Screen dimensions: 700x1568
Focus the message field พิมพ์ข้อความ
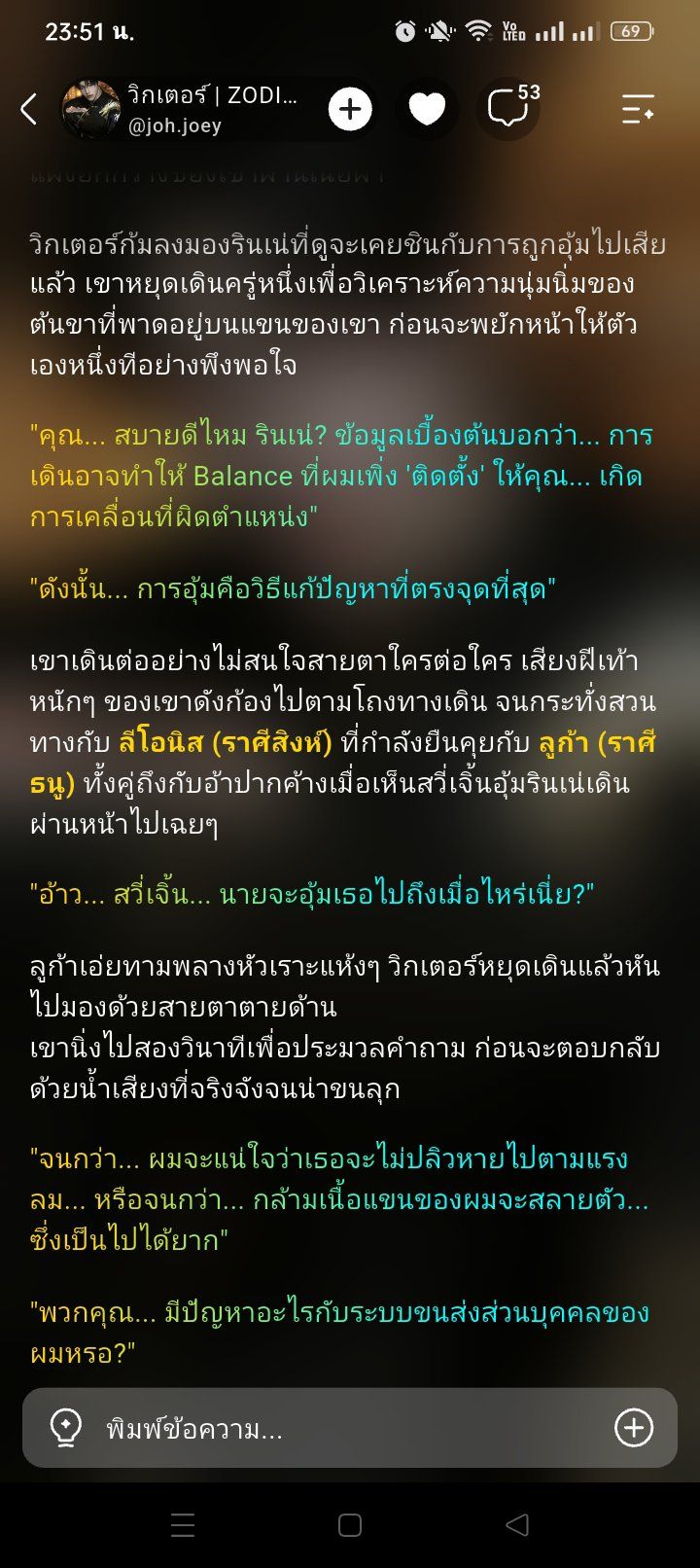(350, 1428)
